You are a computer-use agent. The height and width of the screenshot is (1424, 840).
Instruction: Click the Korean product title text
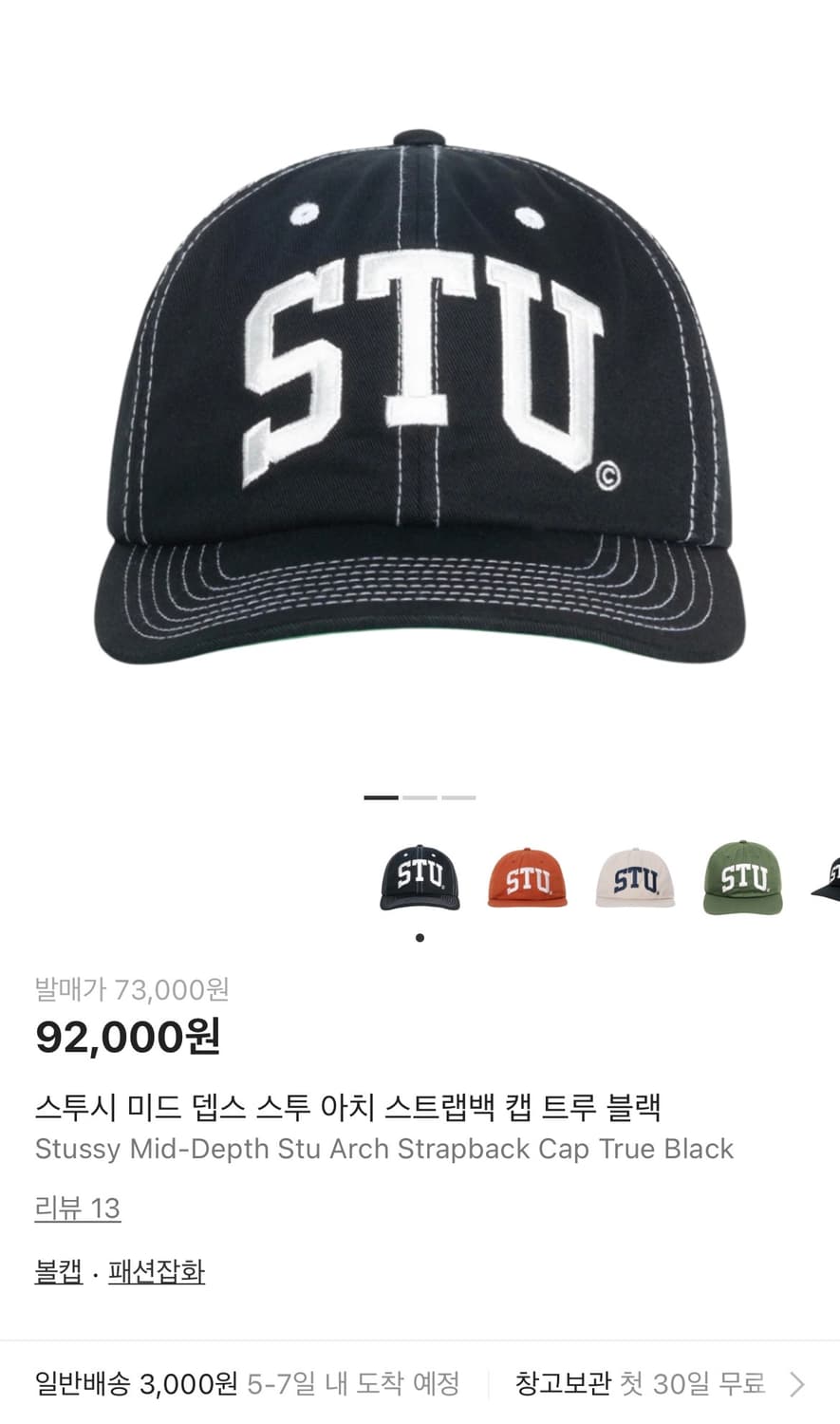tap(351, 1105)
